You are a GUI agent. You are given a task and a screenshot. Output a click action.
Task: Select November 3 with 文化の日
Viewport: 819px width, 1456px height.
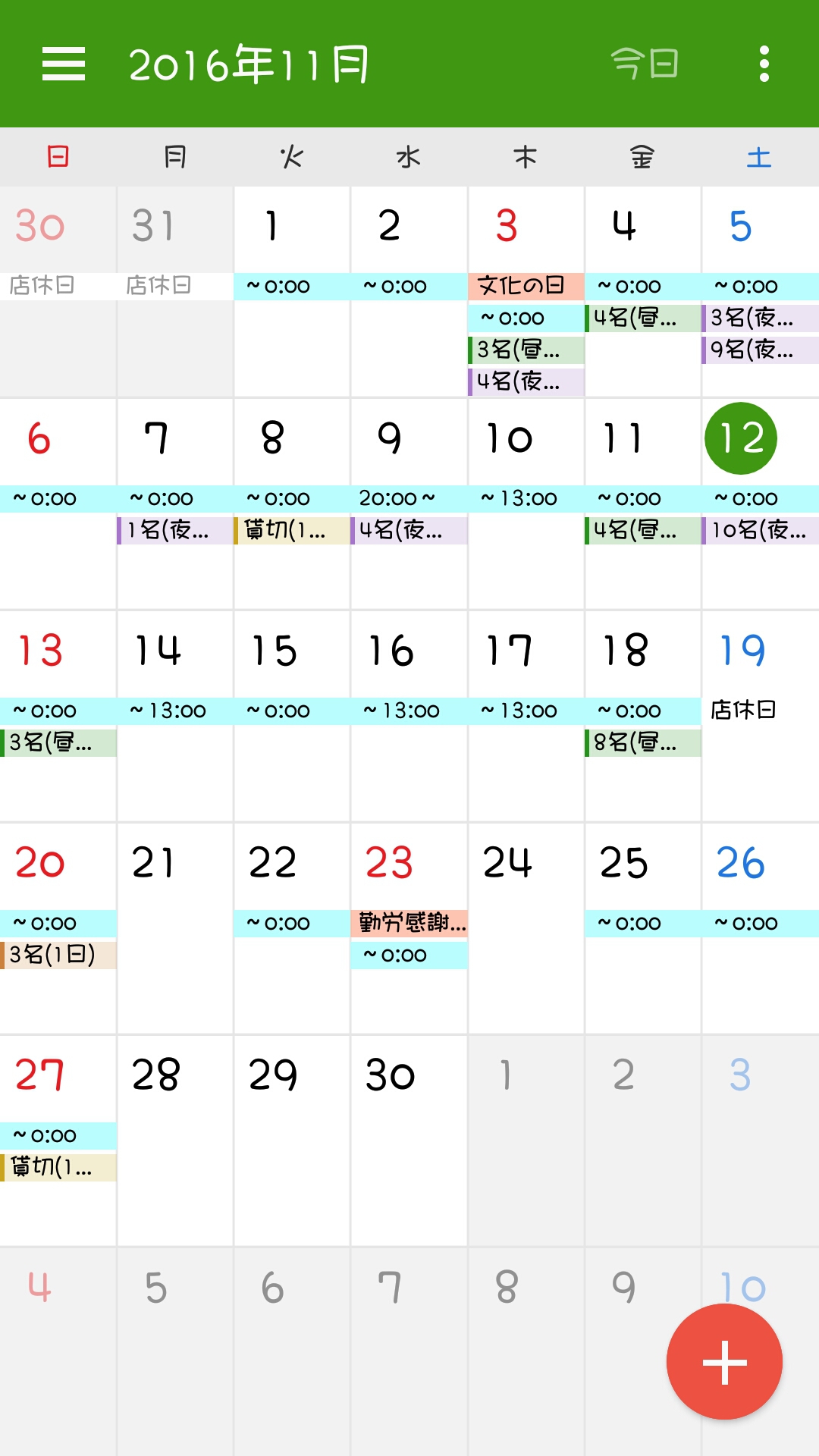coord(526,291)
